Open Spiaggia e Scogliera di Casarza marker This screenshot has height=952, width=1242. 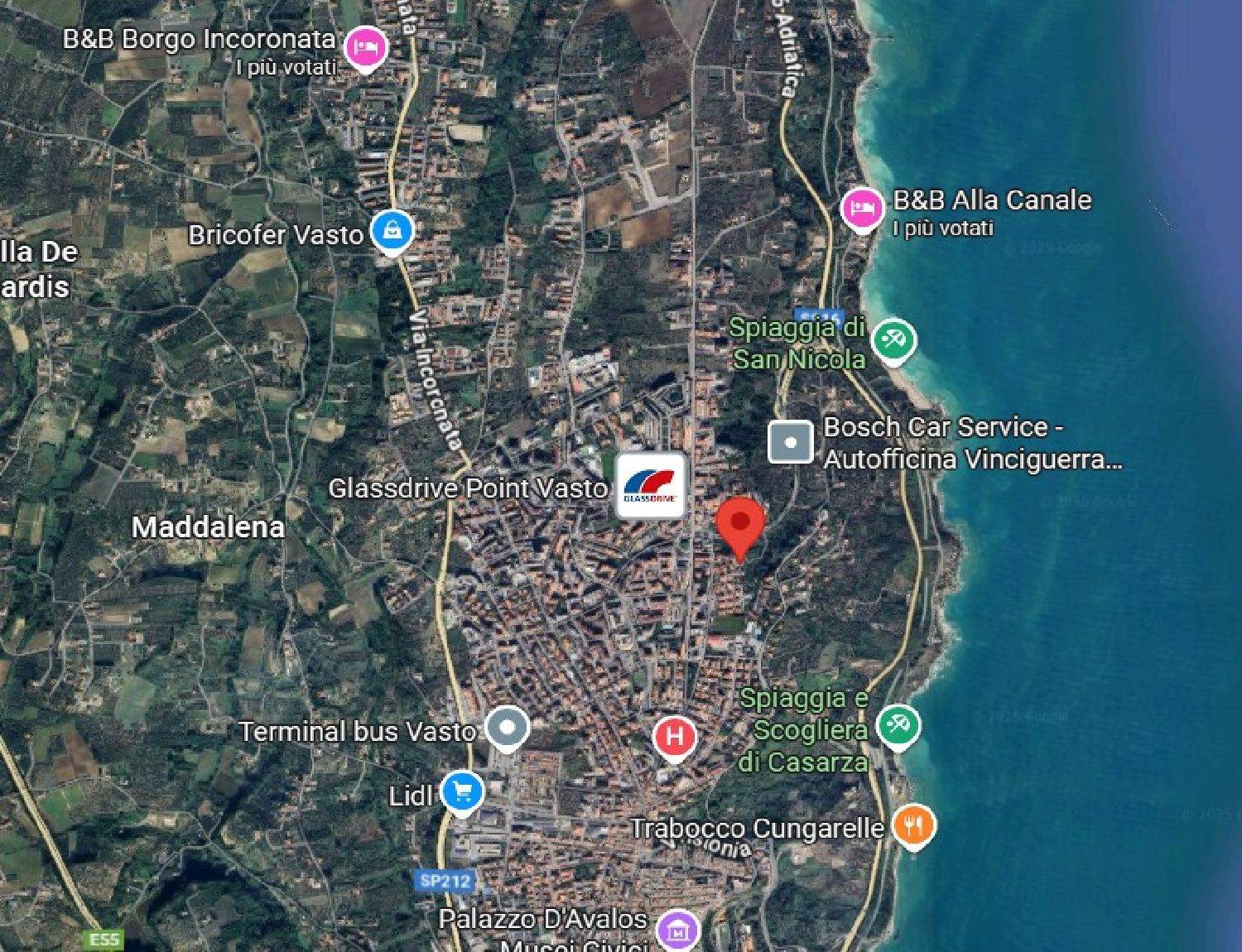coord(898,726)
